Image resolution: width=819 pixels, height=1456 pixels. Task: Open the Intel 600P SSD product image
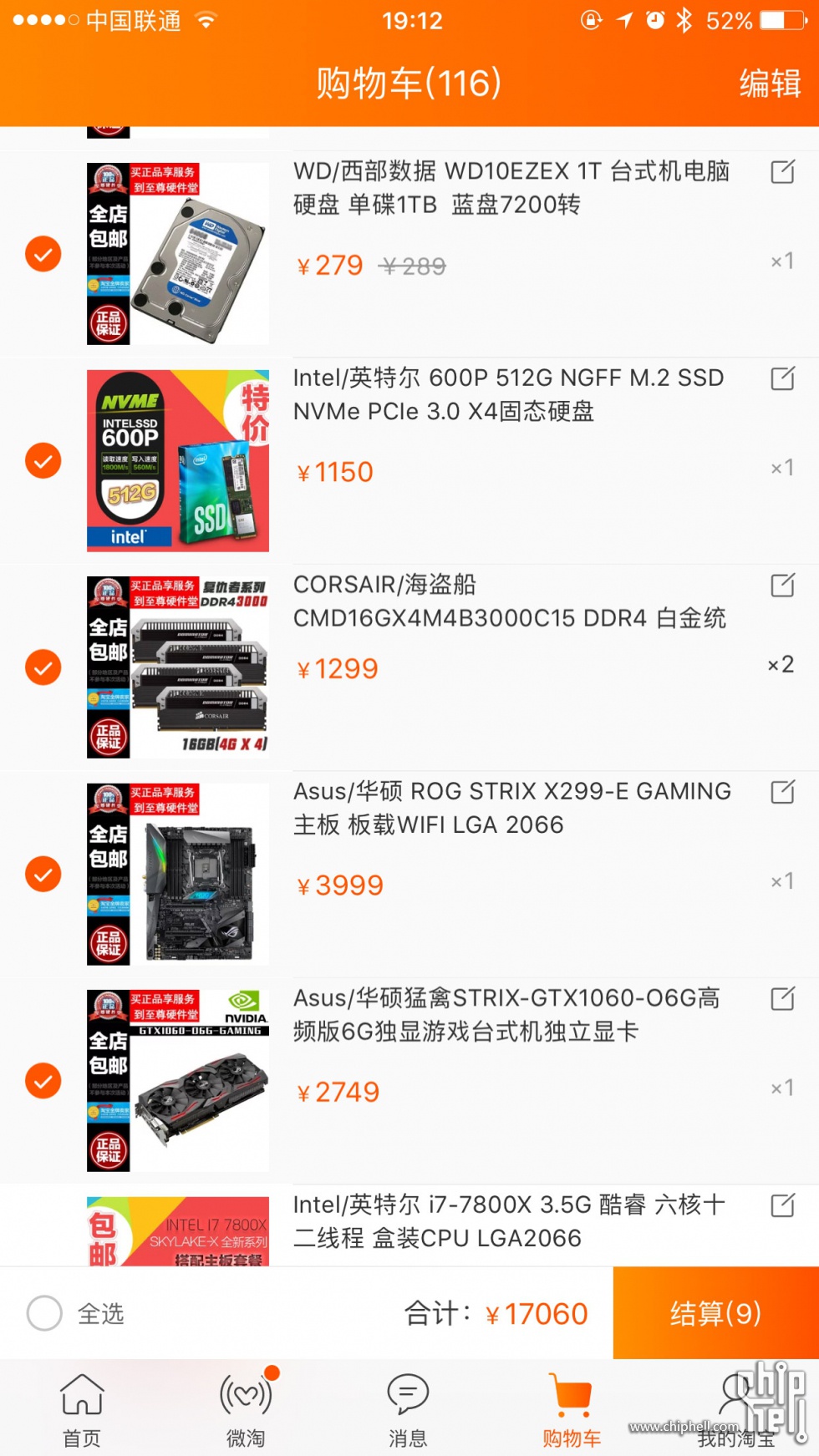pyautogui.click(x=178, y=461)
